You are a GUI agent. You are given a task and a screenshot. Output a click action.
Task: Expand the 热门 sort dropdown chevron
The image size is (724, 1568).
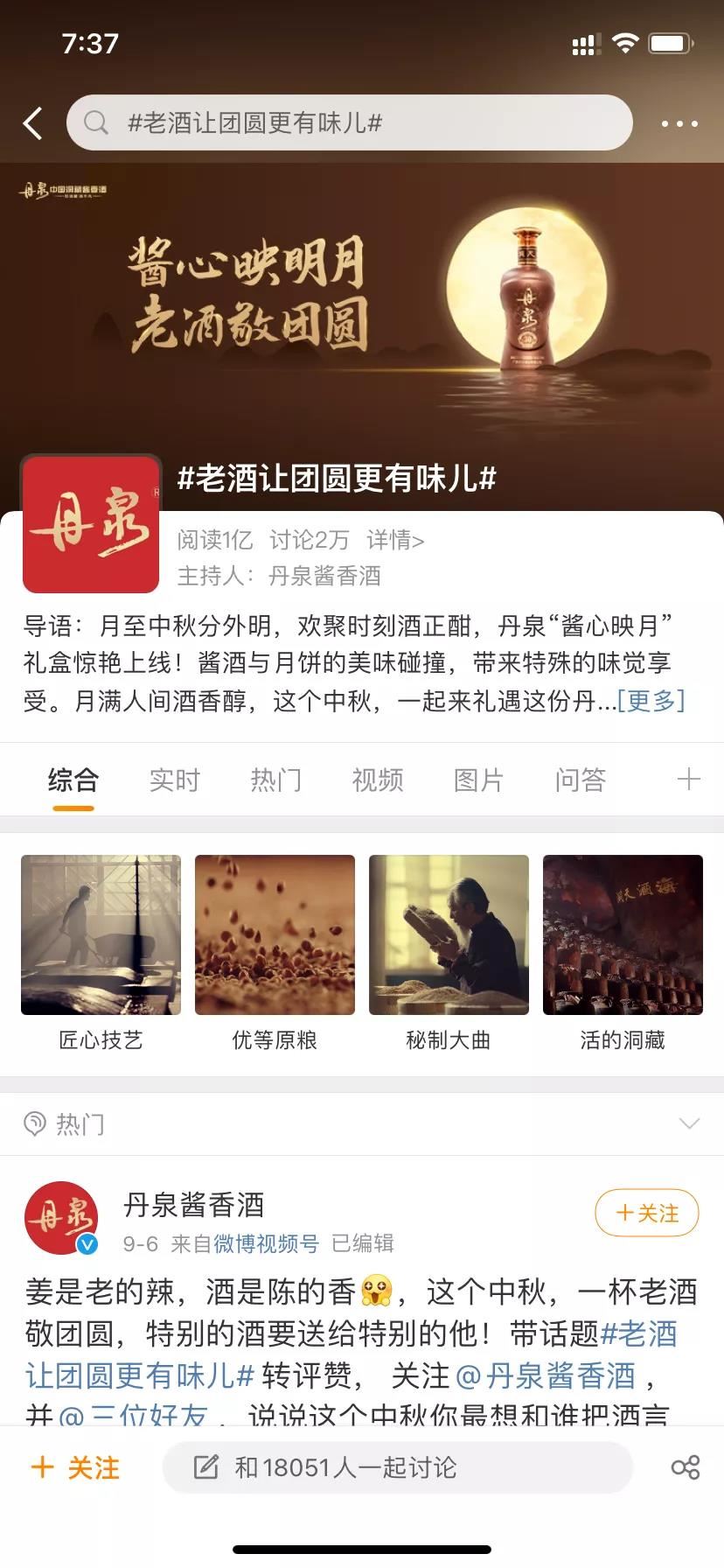[x=689, y=1123]
